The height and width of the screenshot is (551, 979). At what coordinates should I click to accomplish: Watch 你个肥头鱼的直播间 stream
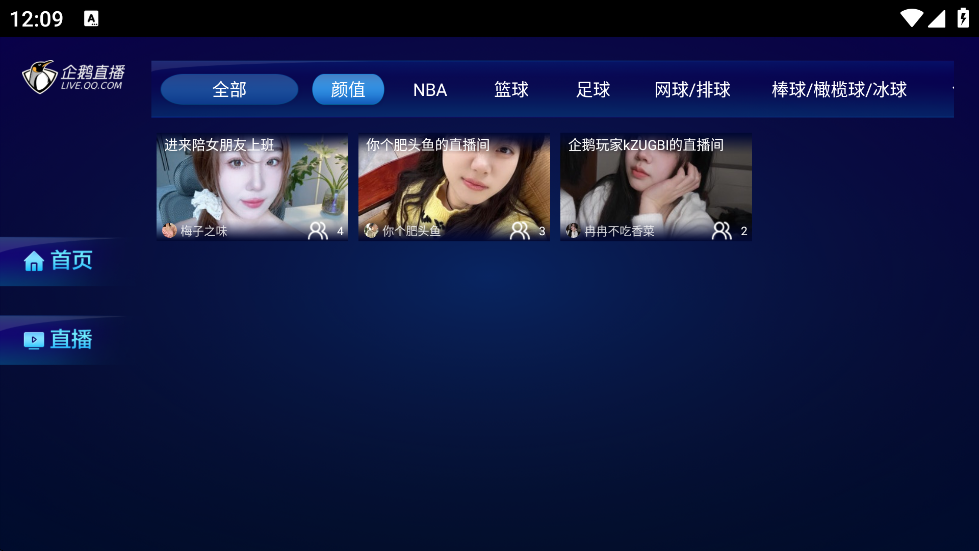pyautogui.click(x=454, y=188)
